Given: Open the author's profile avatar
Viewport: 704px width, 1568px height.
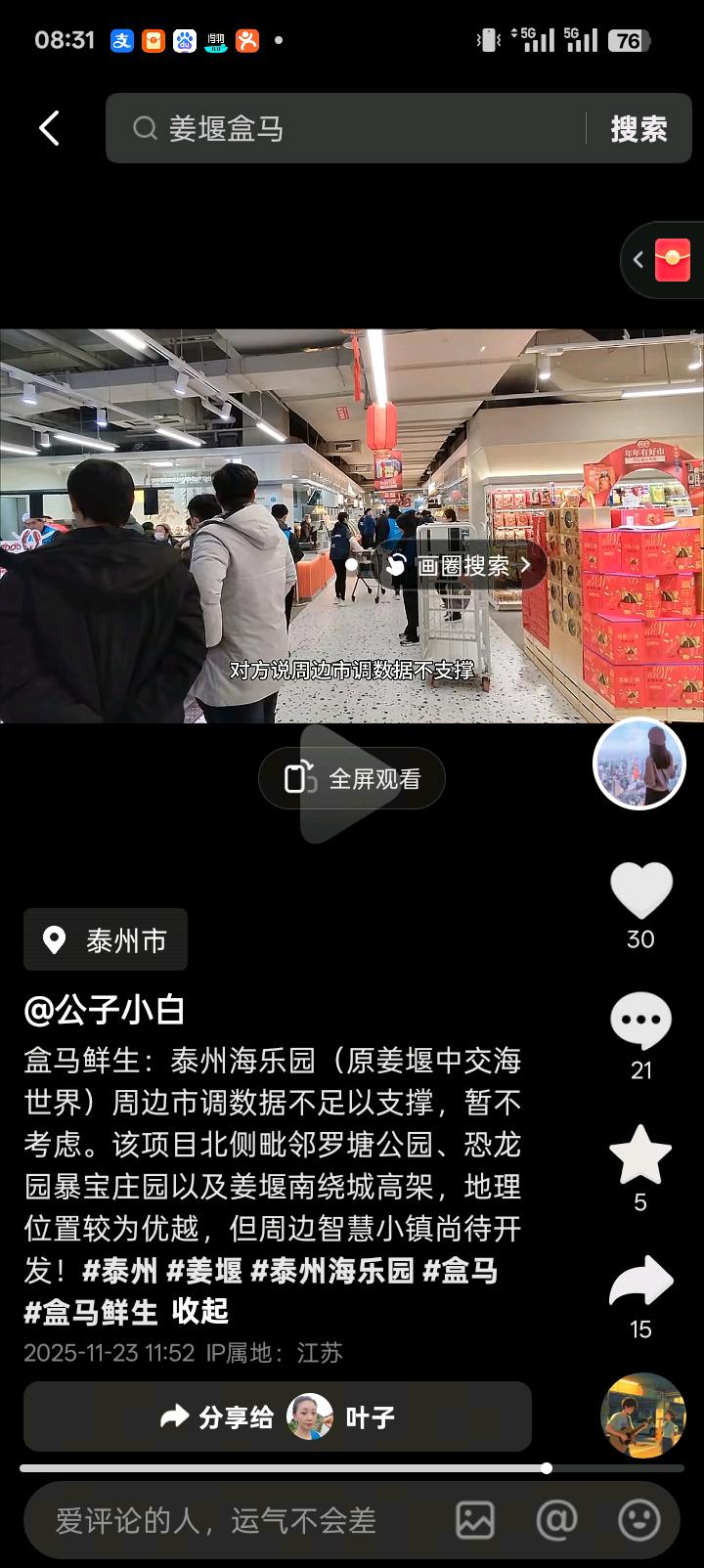Looking at the screenshot, I should tap(639, 763).
